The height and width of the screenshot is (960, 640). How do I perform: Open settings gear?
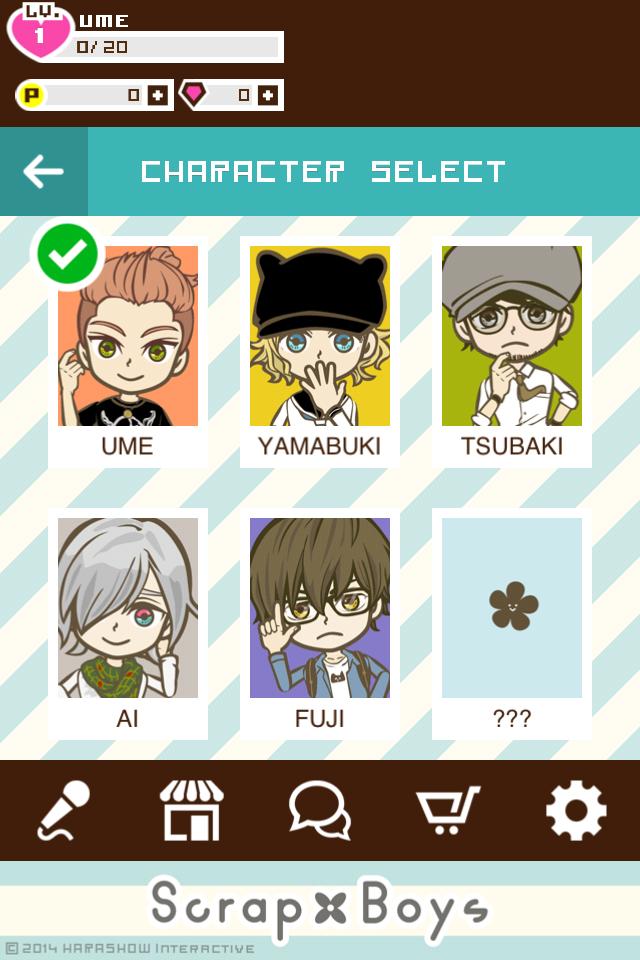576,810
